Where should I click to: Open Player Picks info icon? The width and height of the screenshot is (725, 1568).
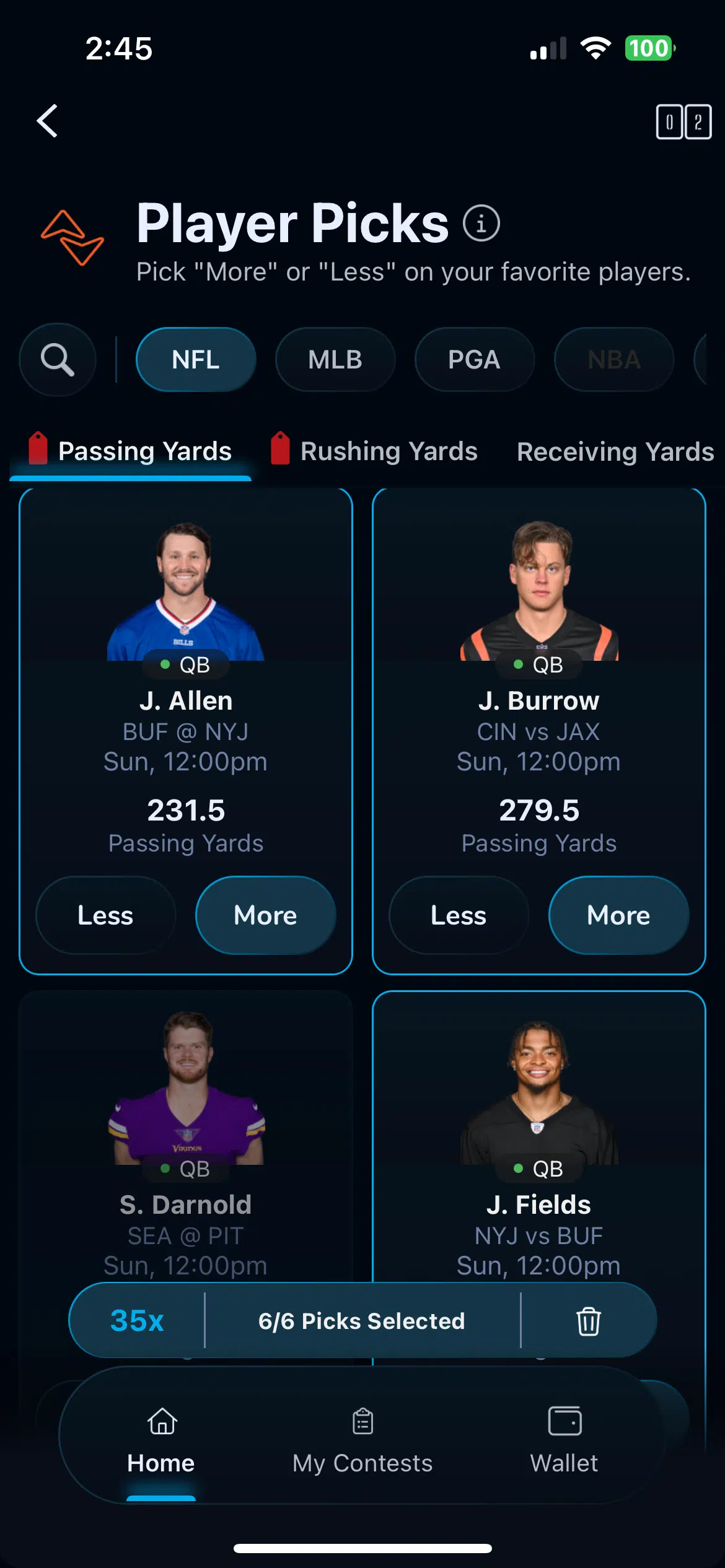481,223
